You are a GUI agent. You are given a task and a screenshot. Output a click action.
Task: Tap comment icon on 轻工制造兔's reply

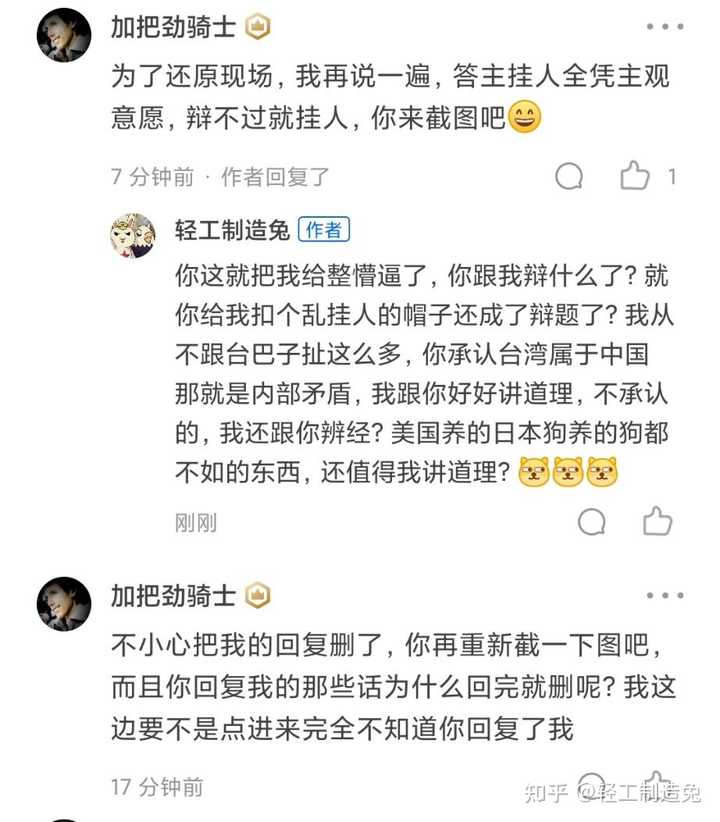click(x=592, y=521)
